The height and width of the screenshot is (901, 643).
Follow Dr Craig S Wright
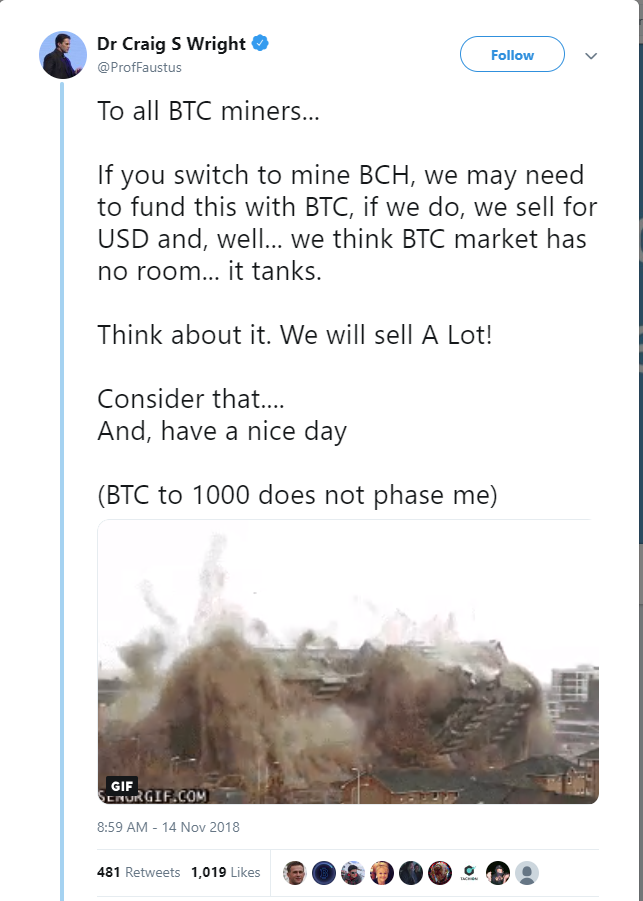click(512, 55)
